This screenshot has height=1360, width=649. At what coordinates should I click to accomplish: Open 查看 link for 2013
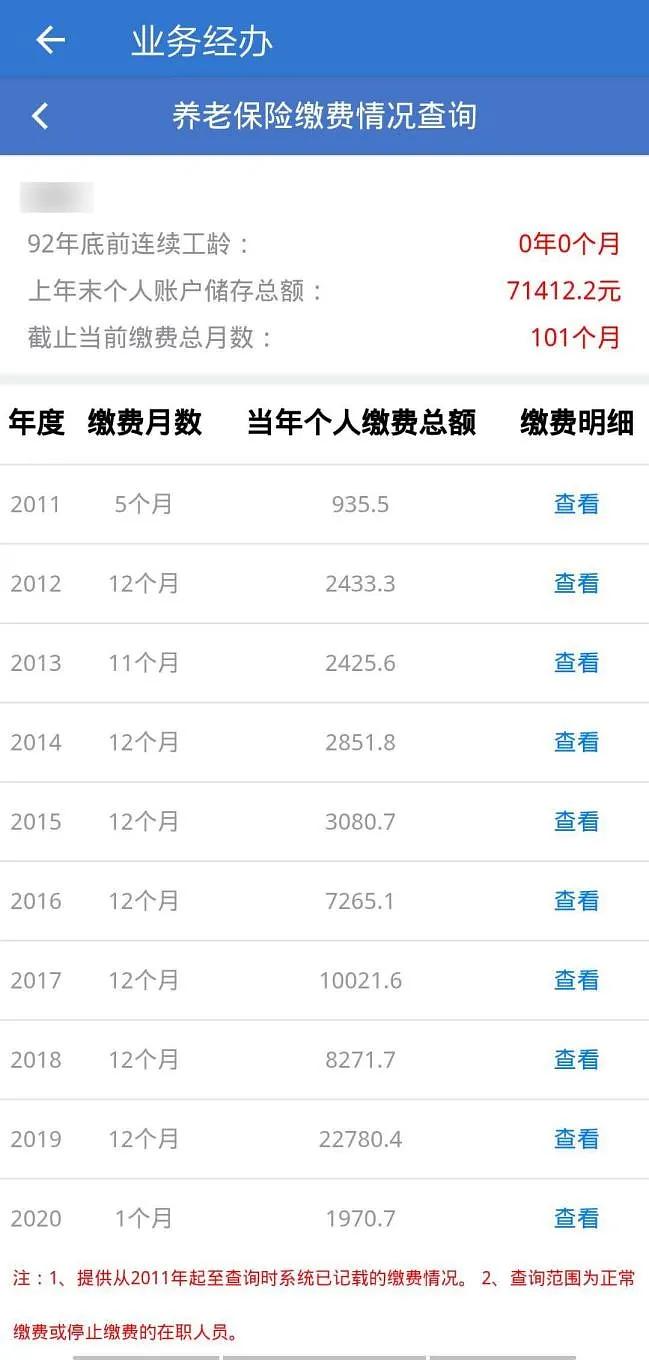pos(577,662)
